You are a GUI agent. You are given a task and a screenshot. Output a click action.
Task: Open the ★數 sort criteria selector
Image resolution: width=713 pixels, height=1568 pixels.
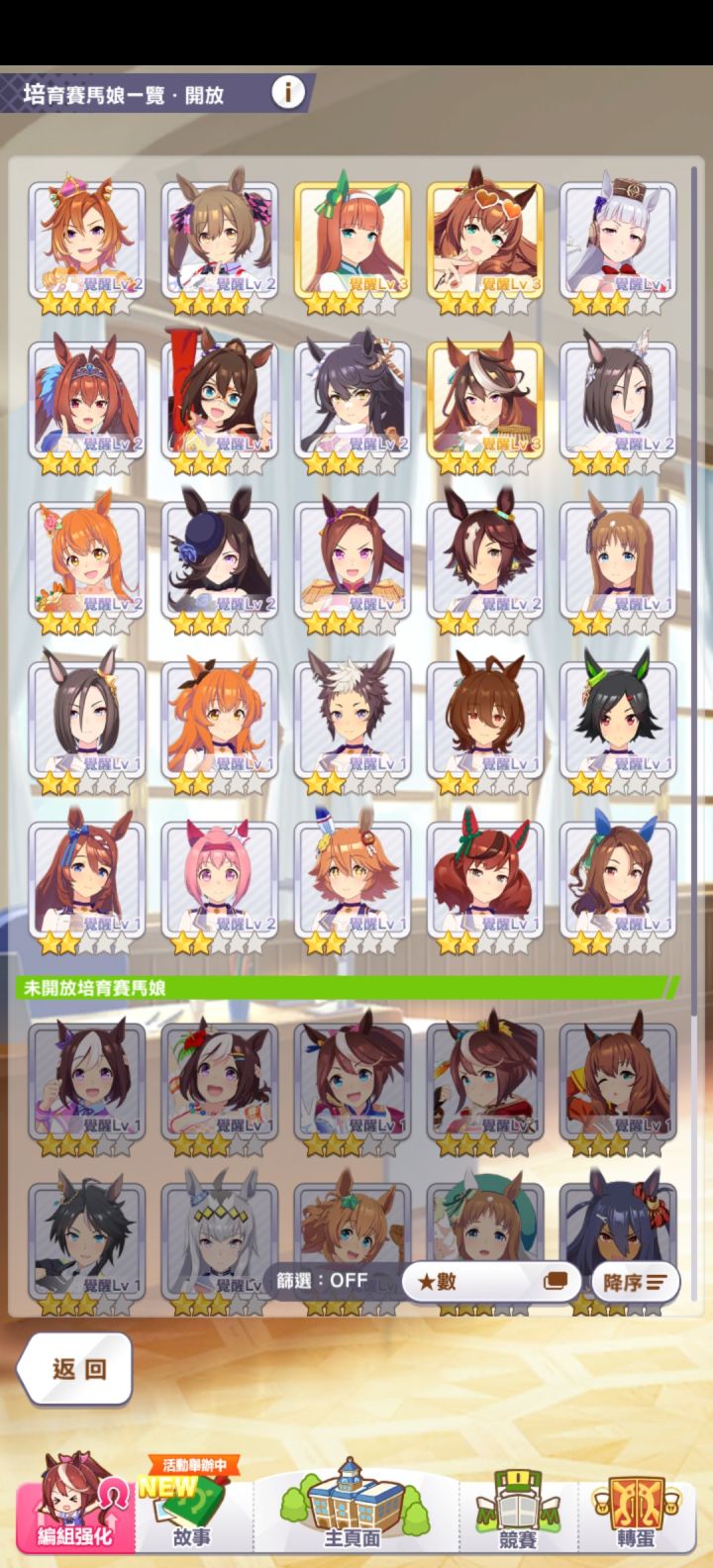click(465, 1281)
